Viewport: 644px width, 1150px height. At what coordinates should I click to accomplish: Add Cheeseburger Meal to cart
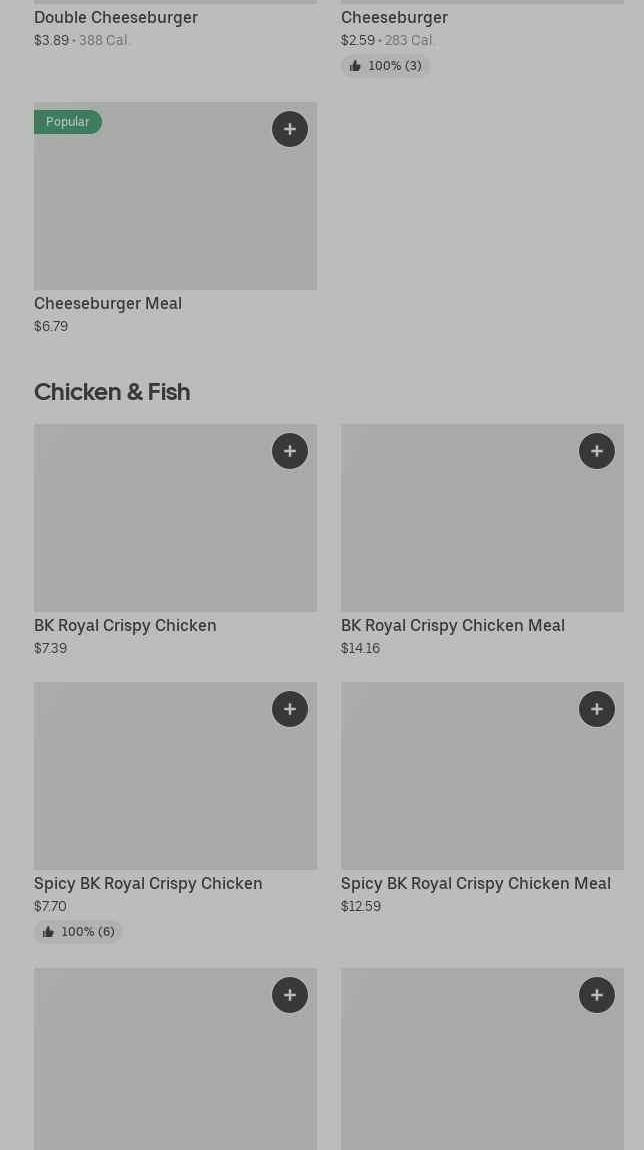click(290, 129)
